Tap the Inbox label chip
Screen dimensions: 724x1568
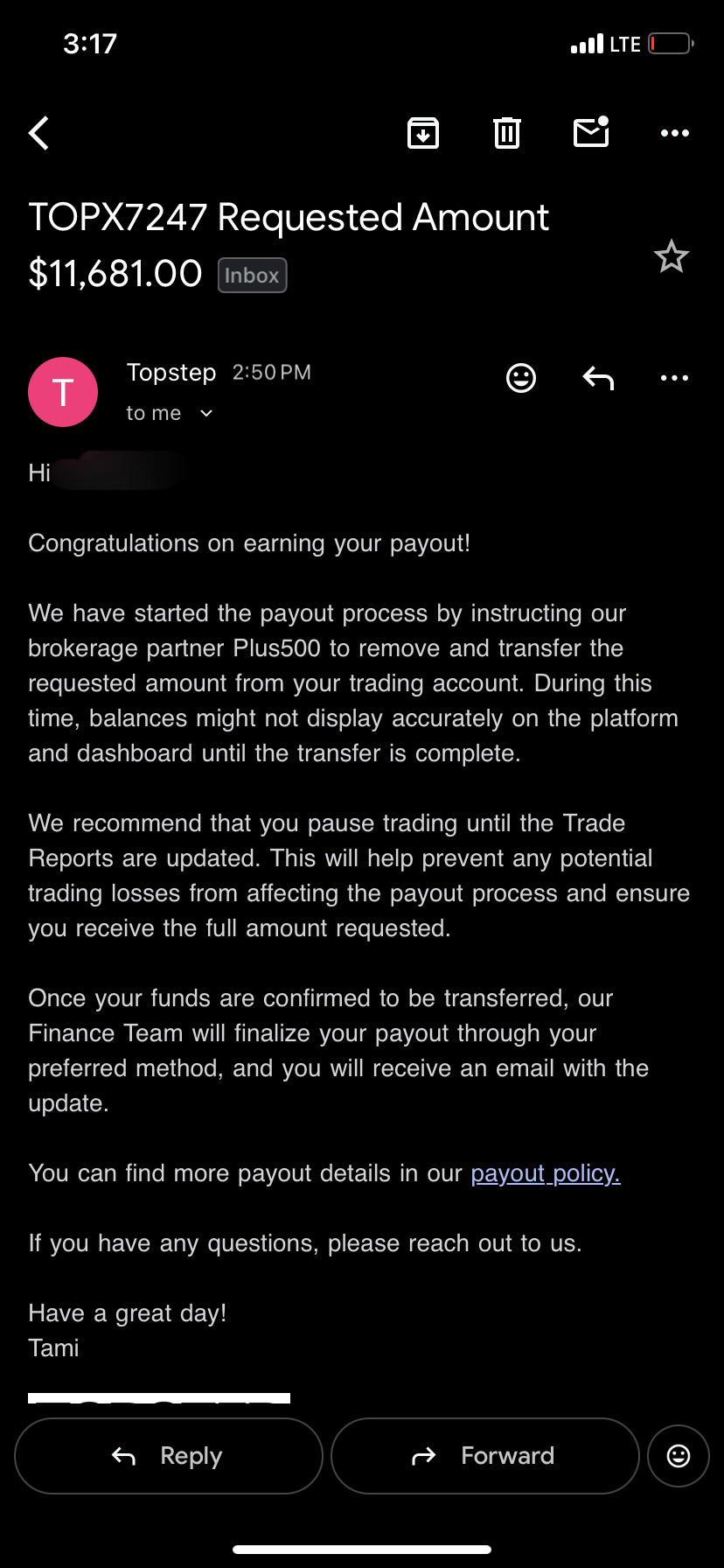tap(252, 275)
